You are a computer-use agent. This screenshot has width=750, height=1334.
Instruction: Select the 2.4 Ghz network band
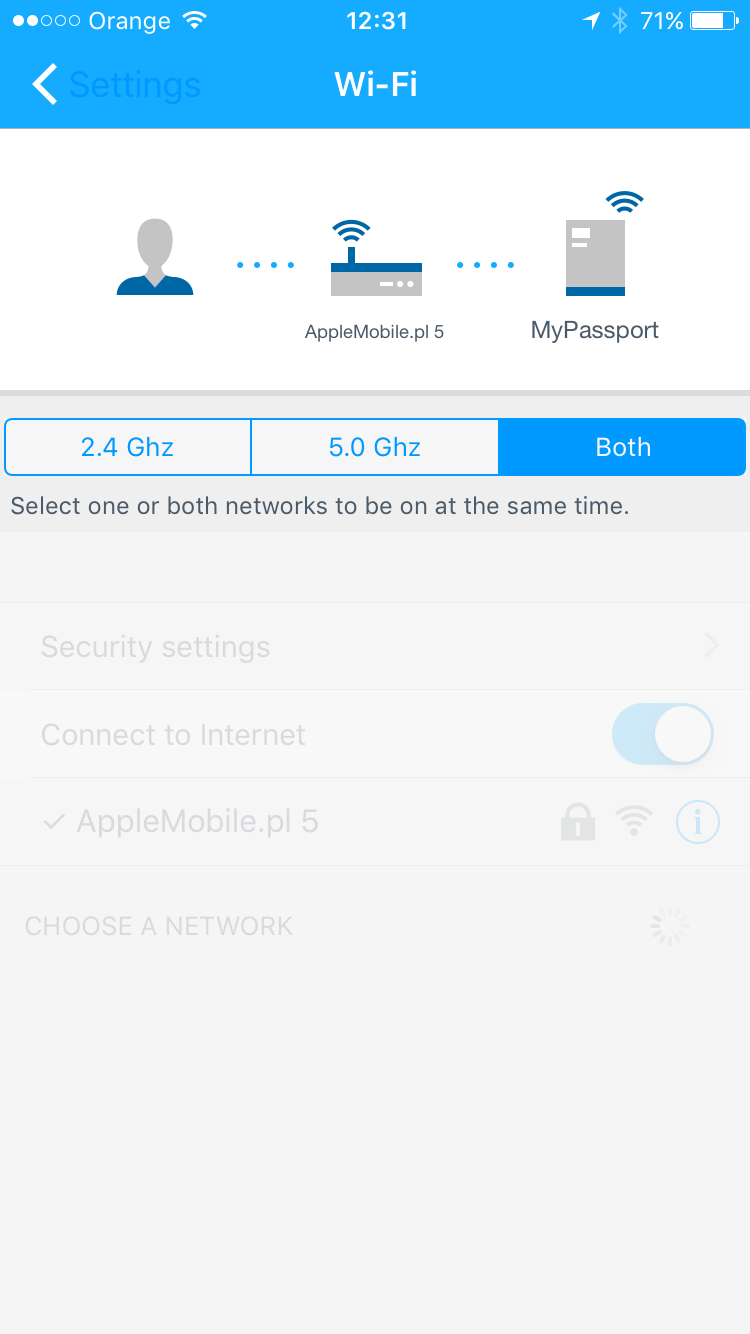click(x=127, y=447)
